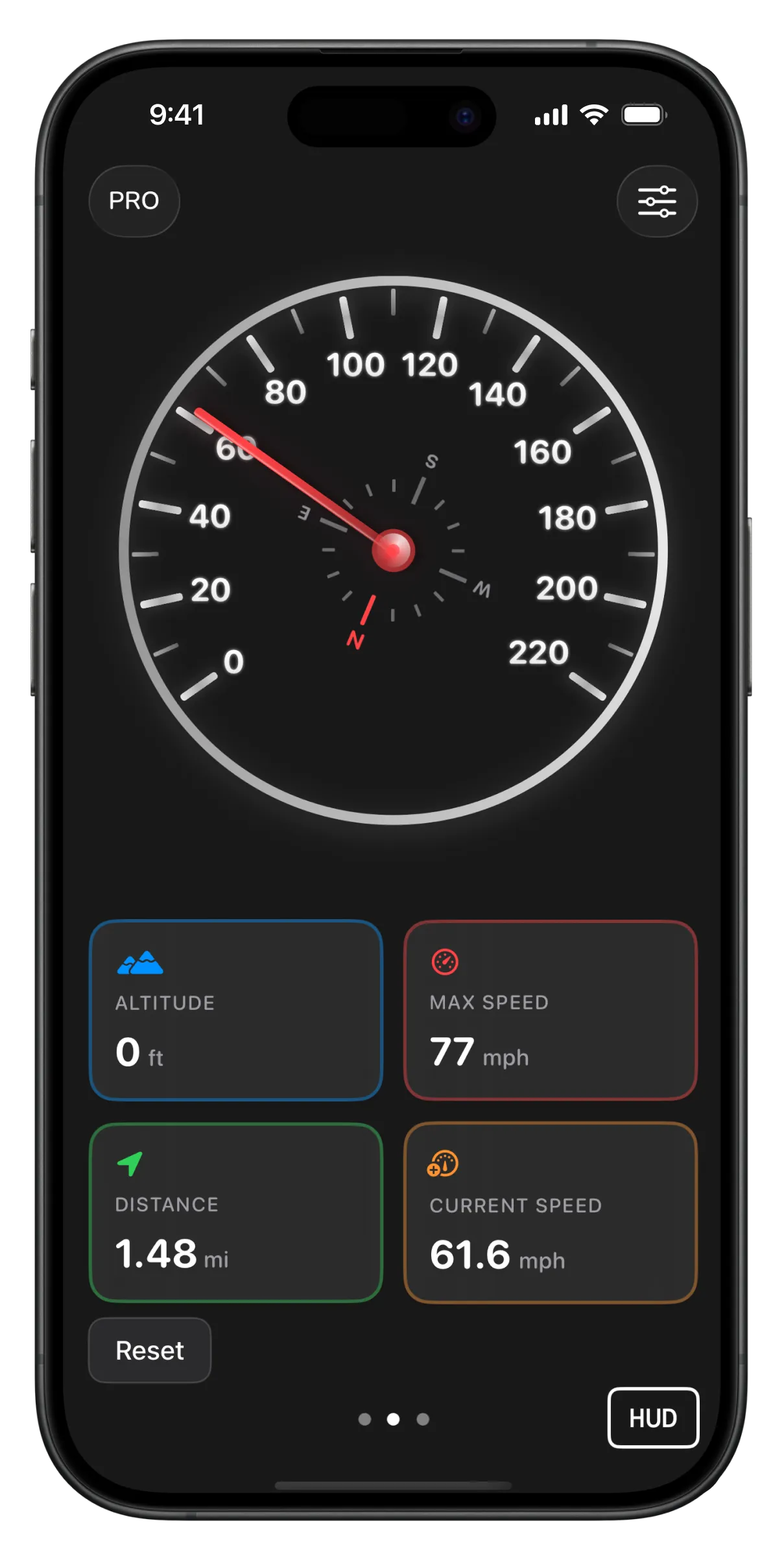Toggle the HUD display mode
Image resolution: width=784 pixels, height=1560 pixels.
pyautogui.click(x=653, y=1417)
